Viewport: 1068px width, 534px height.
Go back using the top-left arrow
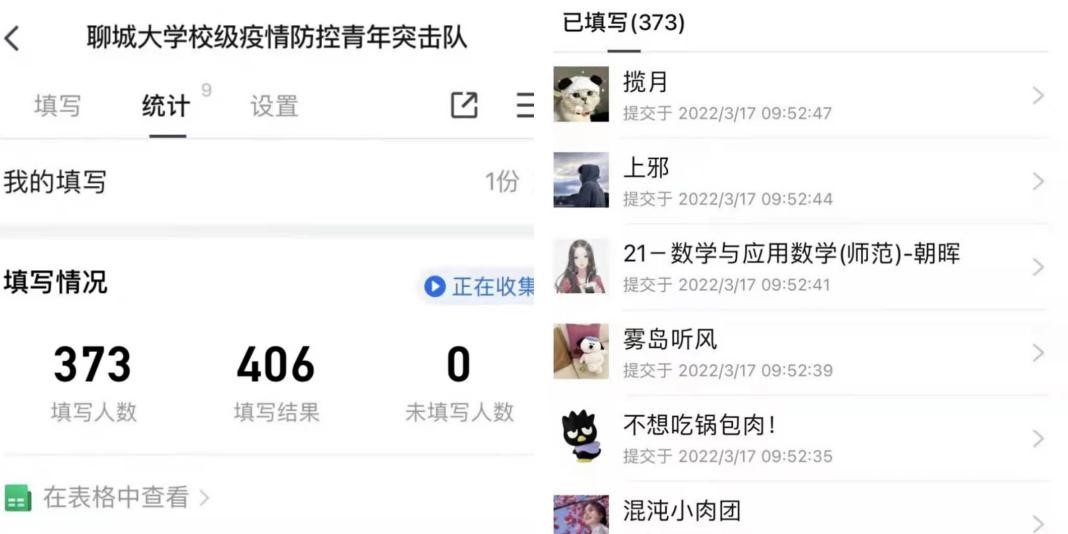13,38
